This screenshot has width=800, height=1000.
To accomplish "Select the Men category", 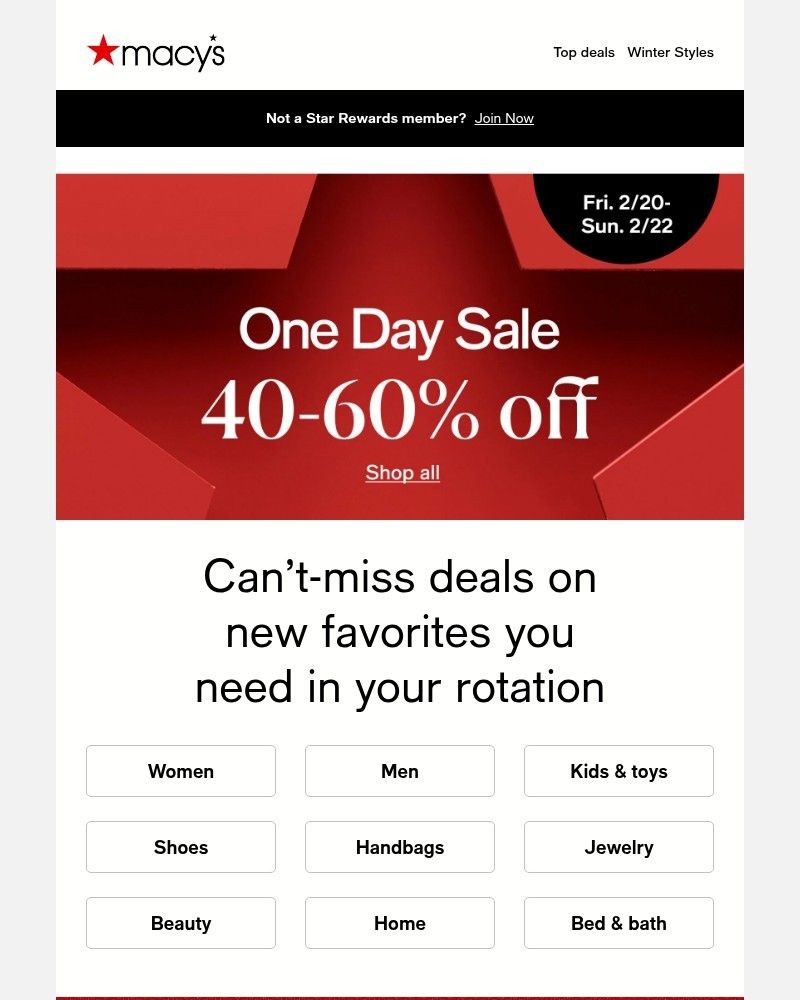I will tap(400, 771).
